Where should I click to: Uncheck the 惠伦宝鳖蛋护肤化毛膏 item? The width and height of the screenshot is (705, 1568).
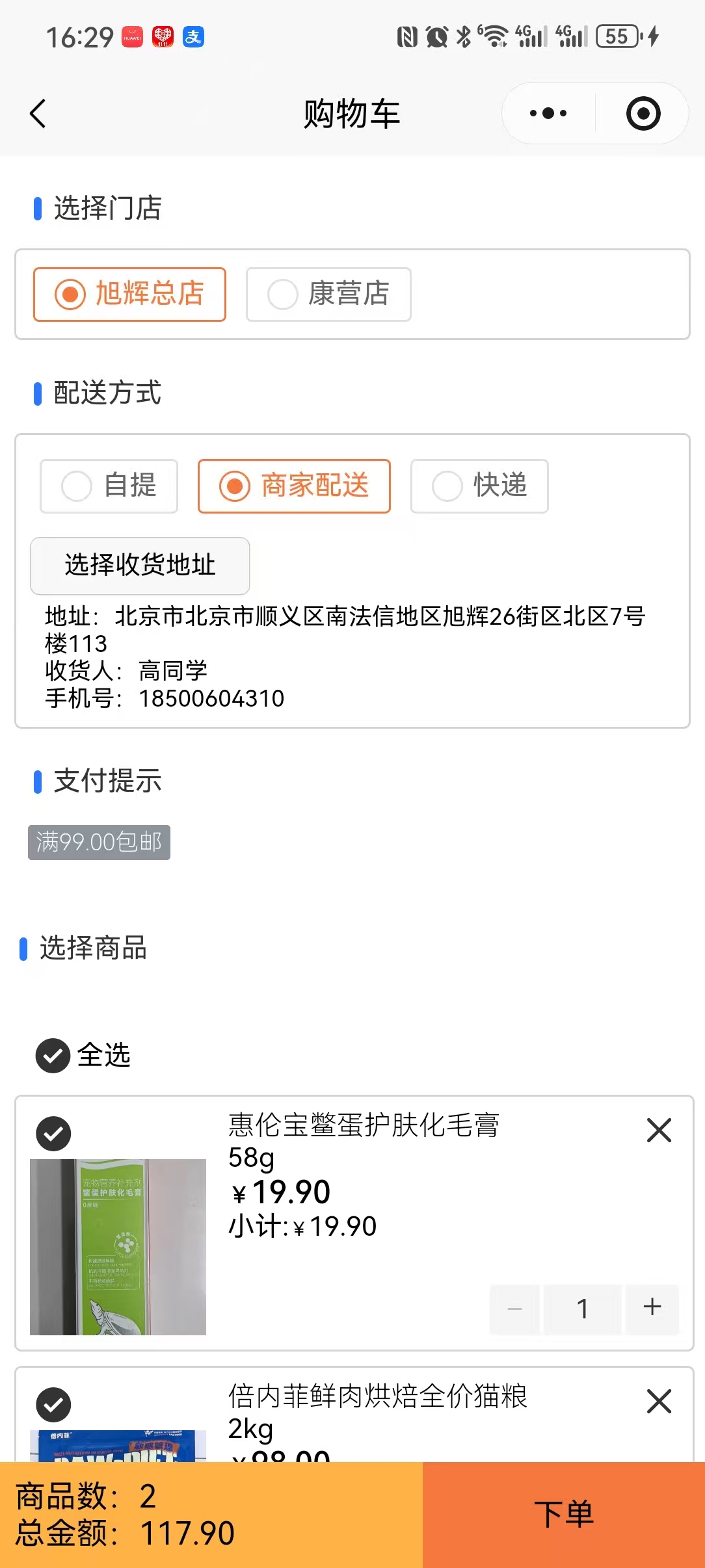pyautogui.click(x=53, y=1134)
